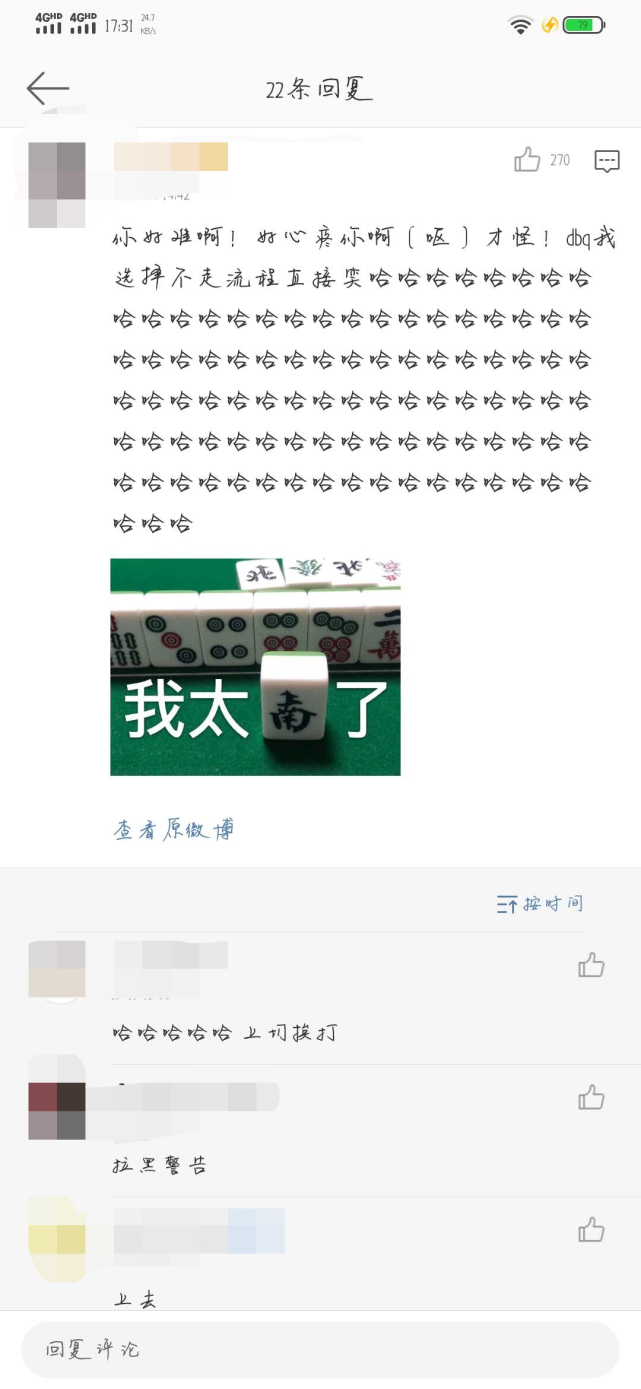Open the 我太南了 mahjong image
The height and width of the screenshot is (1389, 641).
[255, 667]
